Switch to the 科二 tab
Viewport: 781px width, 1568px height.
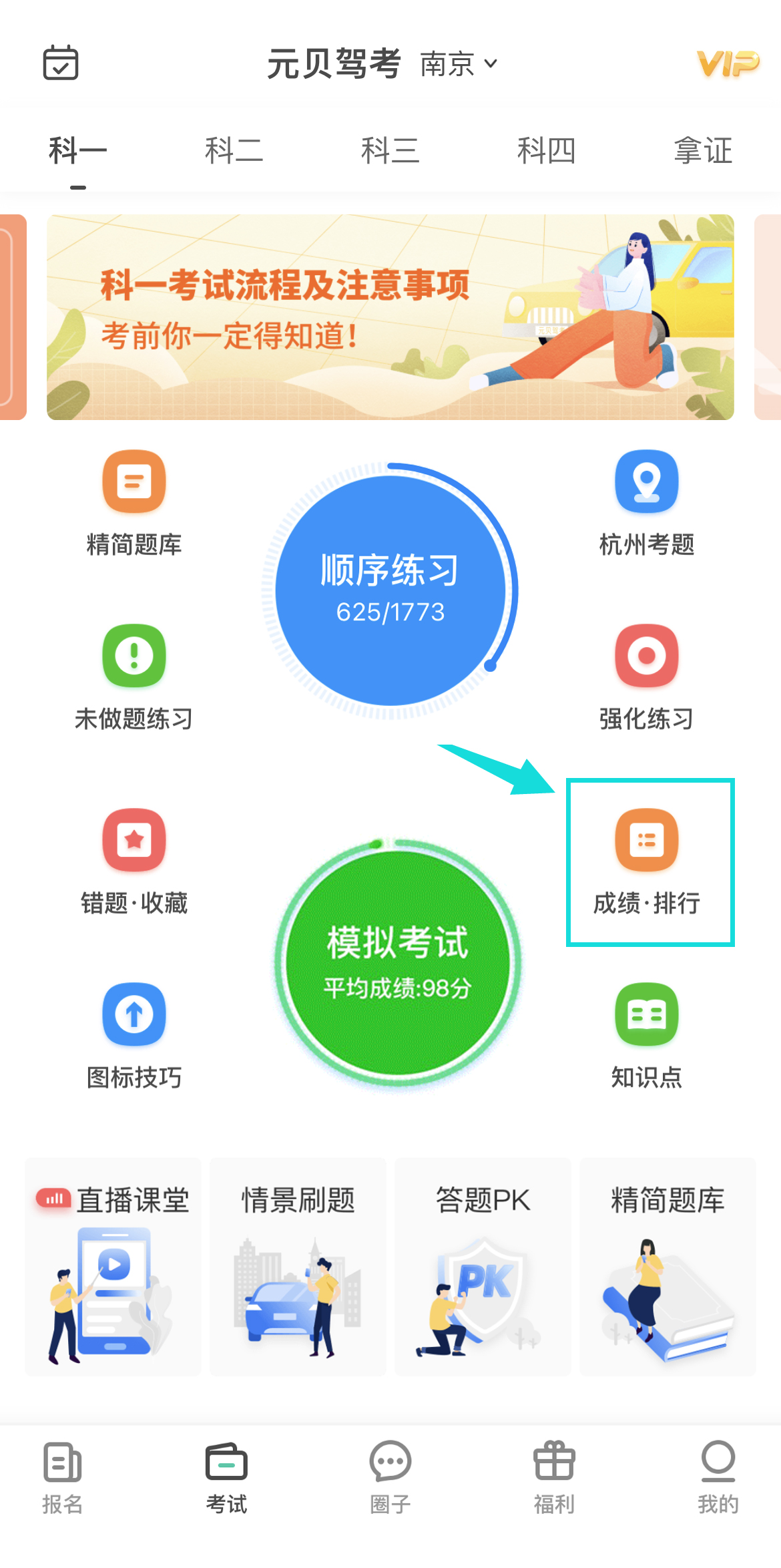coord(234,150)
